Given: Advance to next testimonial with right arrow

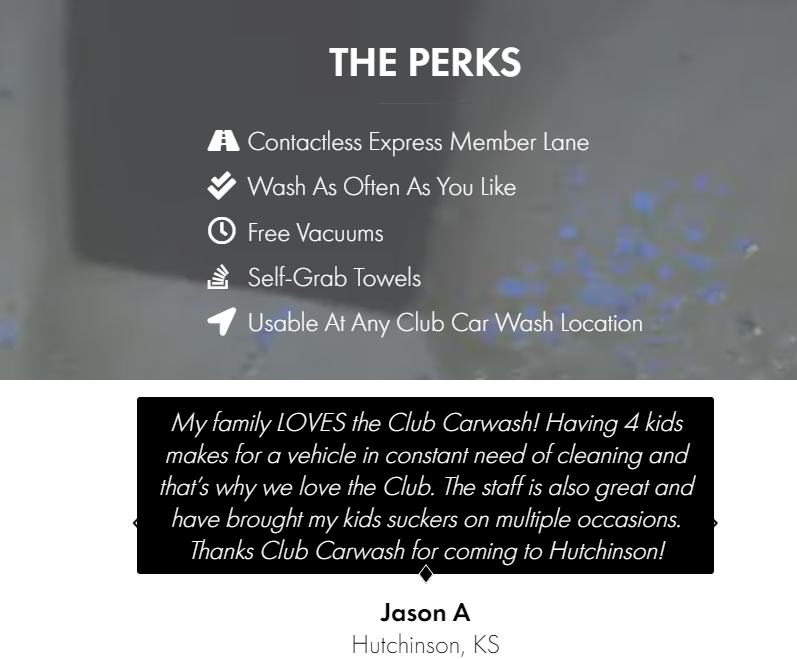Looking at the screenshot, I should (x=715, y=522).
